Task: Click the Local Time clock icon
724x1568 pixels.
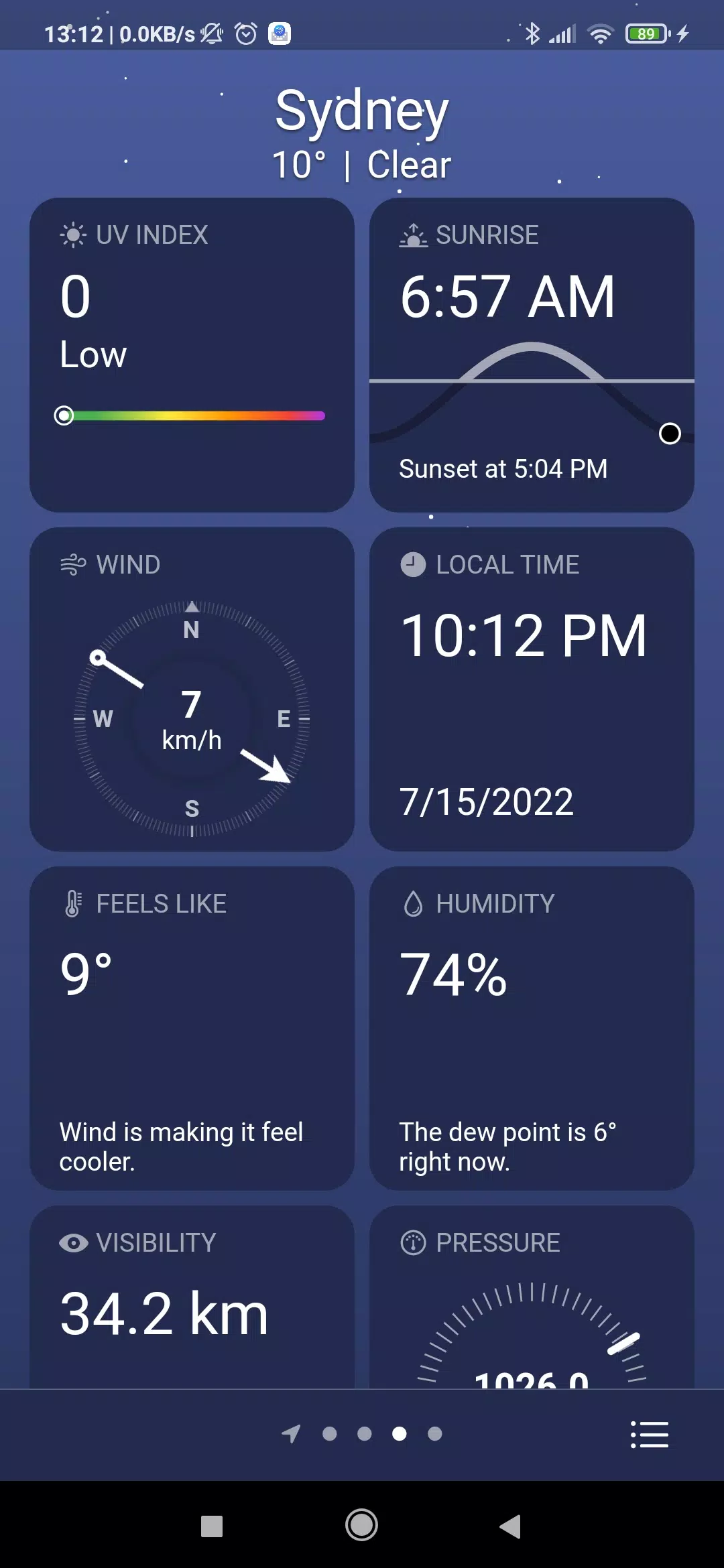Action: [412, 564]
